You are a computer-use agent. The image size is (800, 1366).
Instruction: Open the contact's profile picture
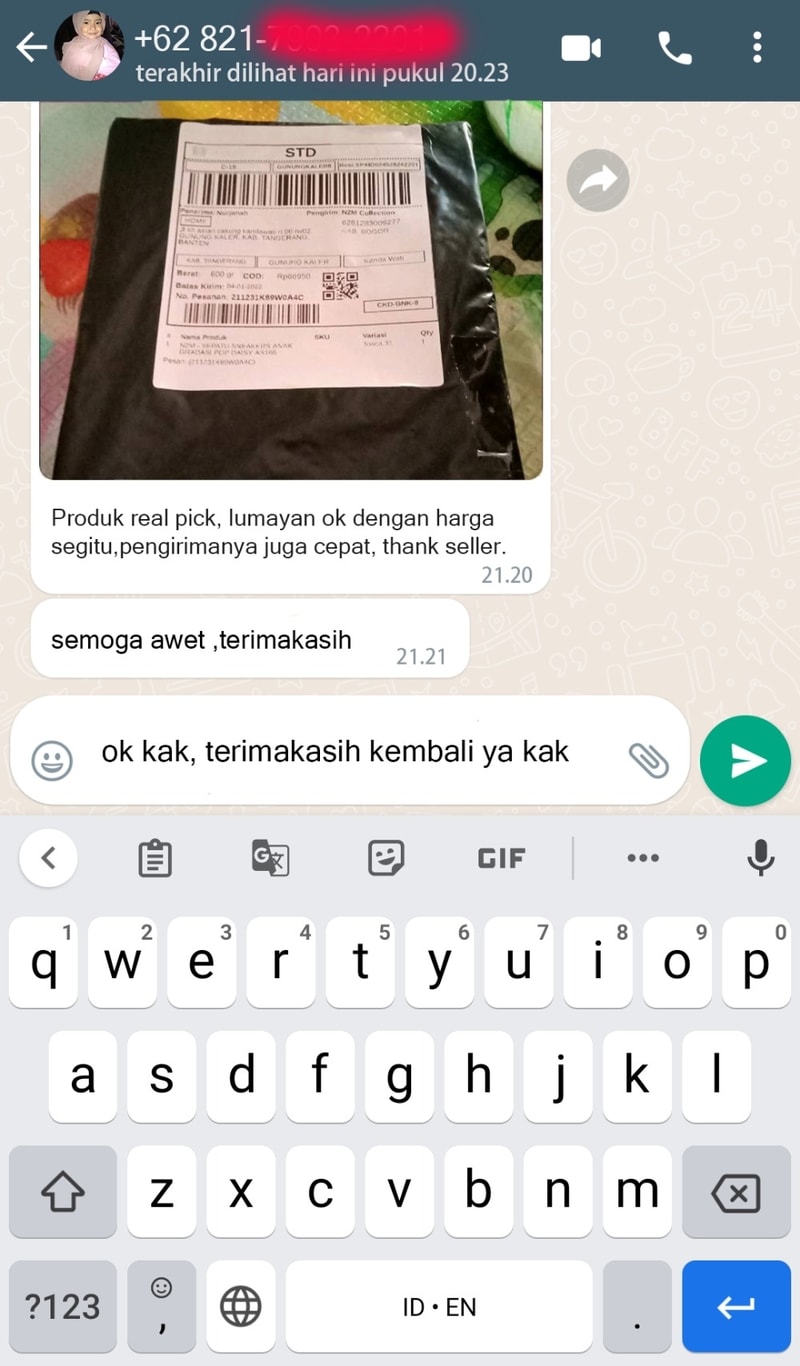point(88,47)
